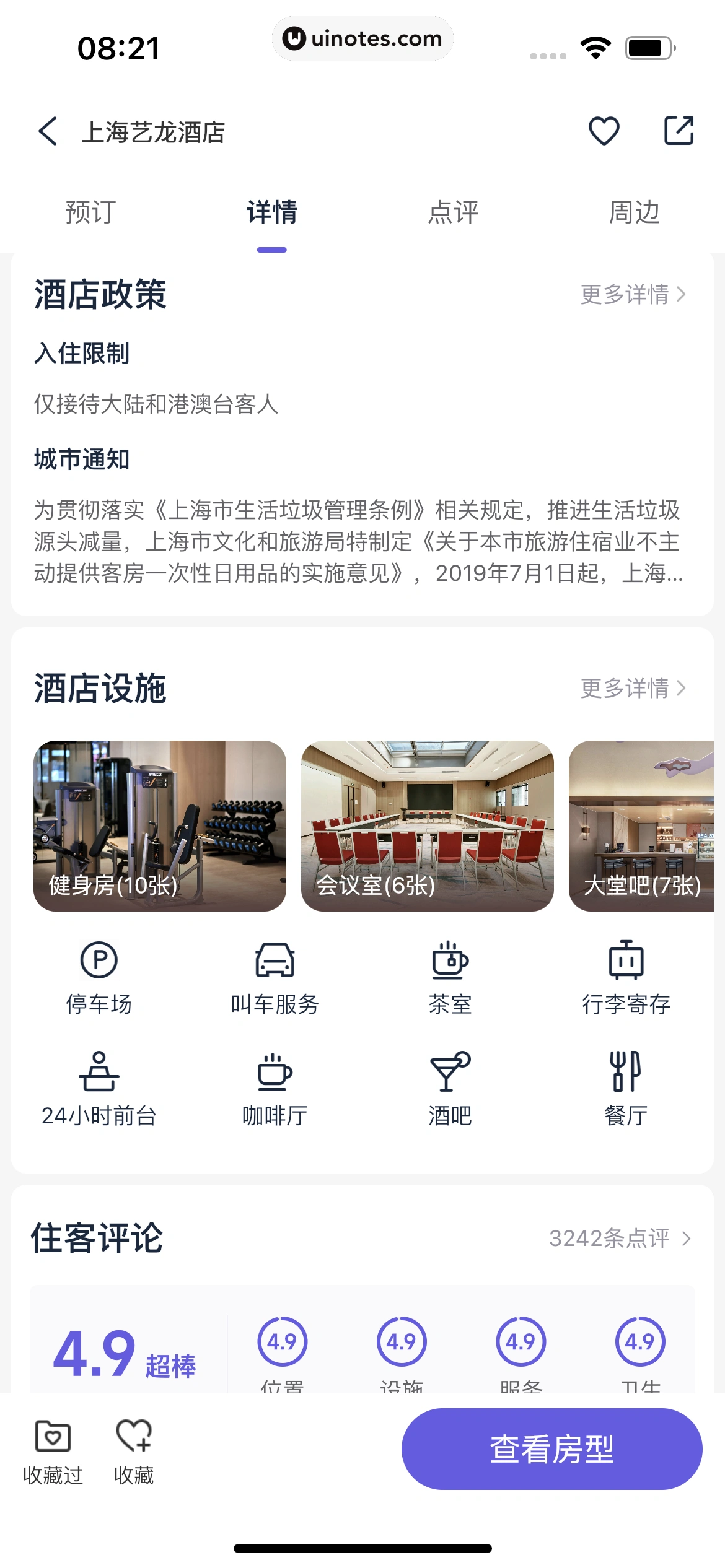Viewport: 725px width, 1568px height.
Task: Open all 3242条点评 reviews
Action: [619, 1239]
